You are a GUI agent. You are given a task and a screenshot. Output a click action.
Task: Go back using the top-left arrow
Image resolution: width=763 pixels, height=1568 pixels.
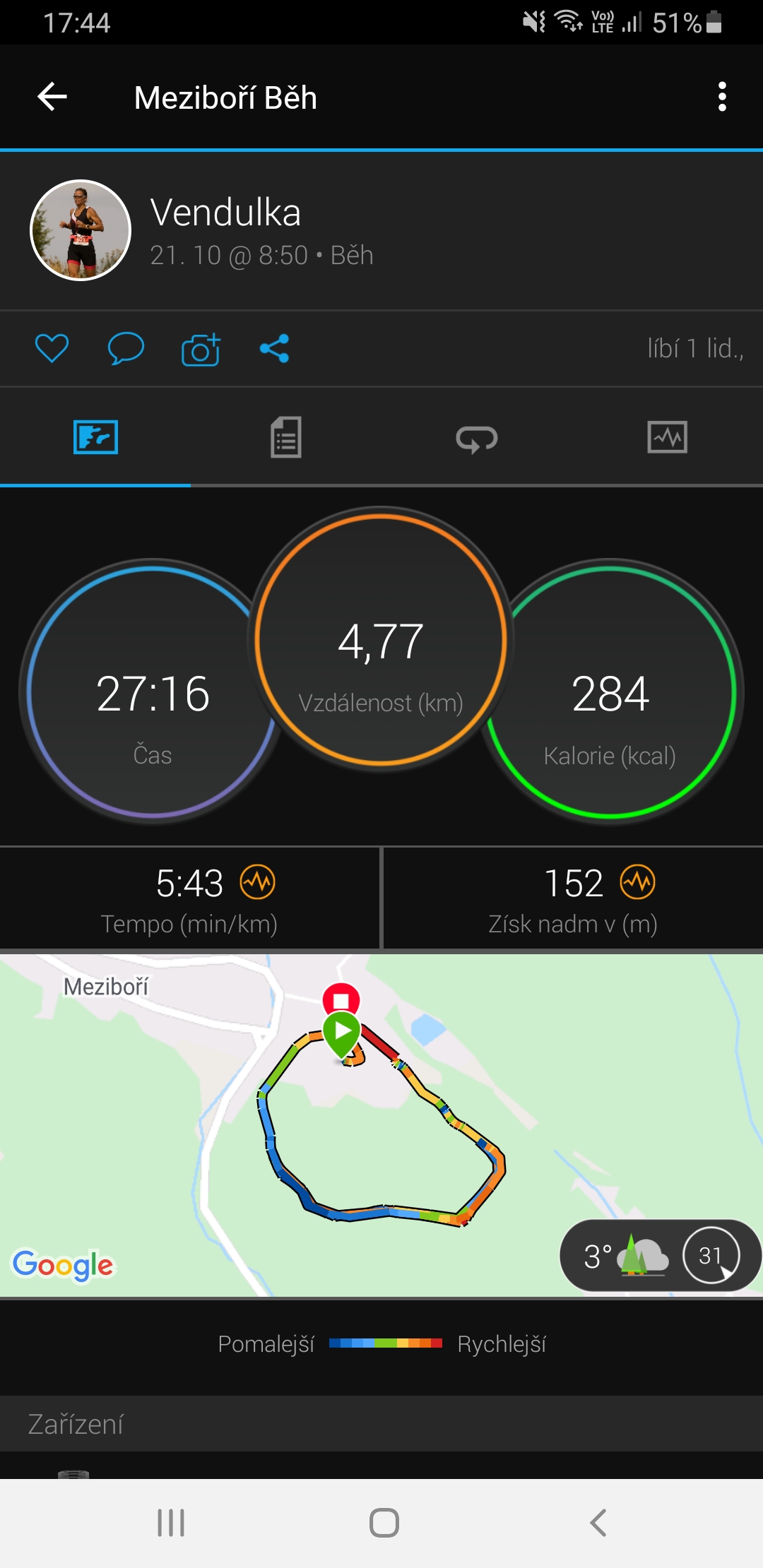(x=52, y=97)
